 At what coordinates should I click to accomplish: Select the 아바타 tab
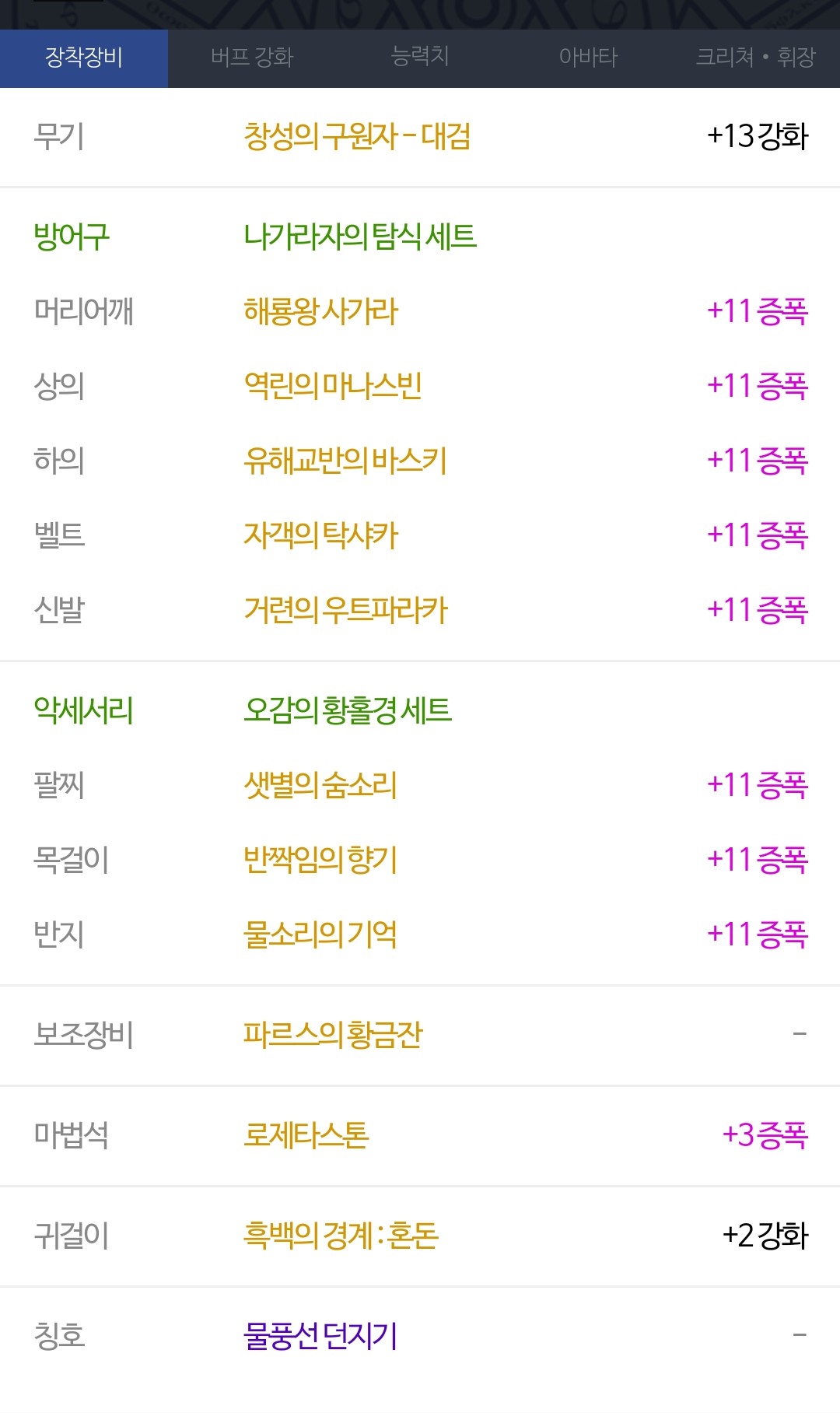(x=588, y=58)
